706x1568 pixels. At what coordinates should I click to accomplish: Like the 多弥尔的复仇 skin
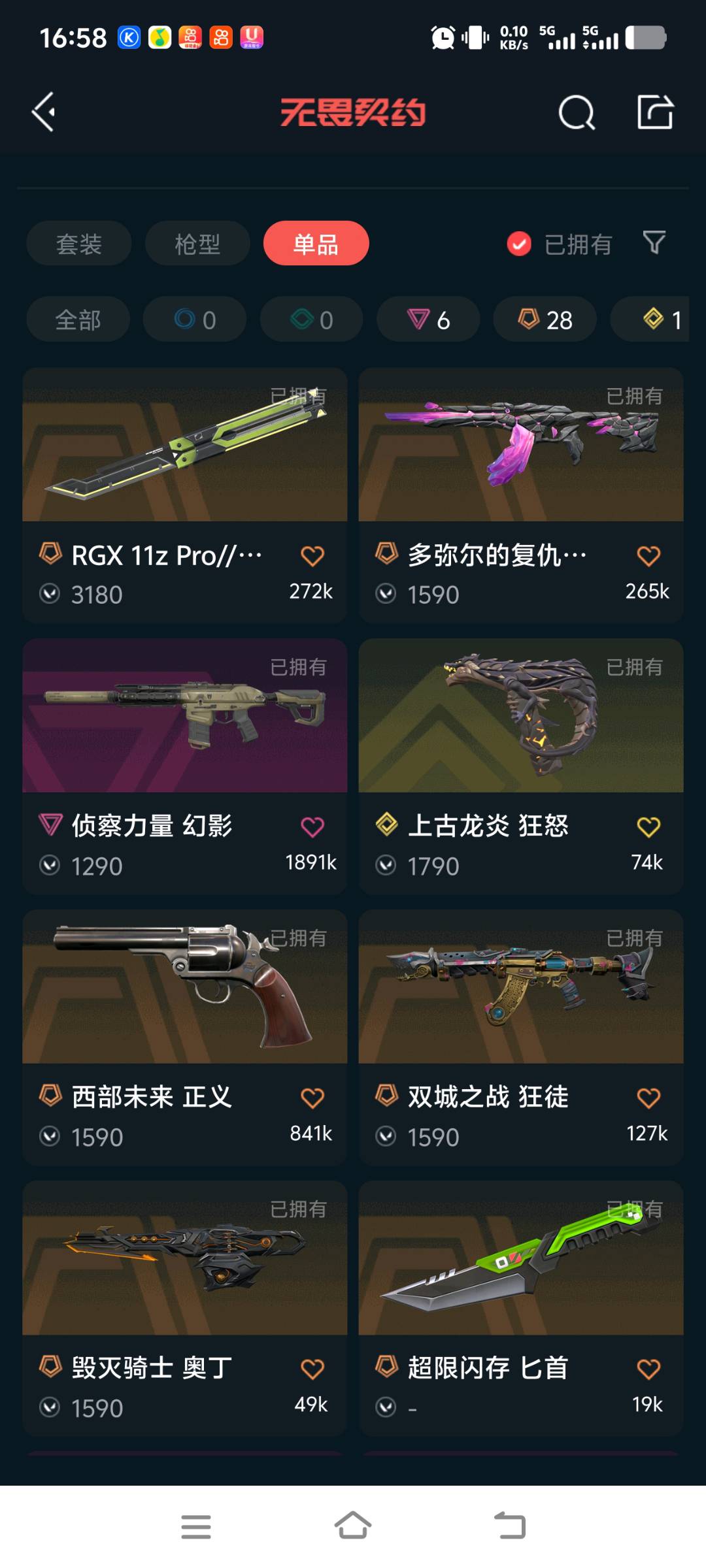[x=648, y=556]
